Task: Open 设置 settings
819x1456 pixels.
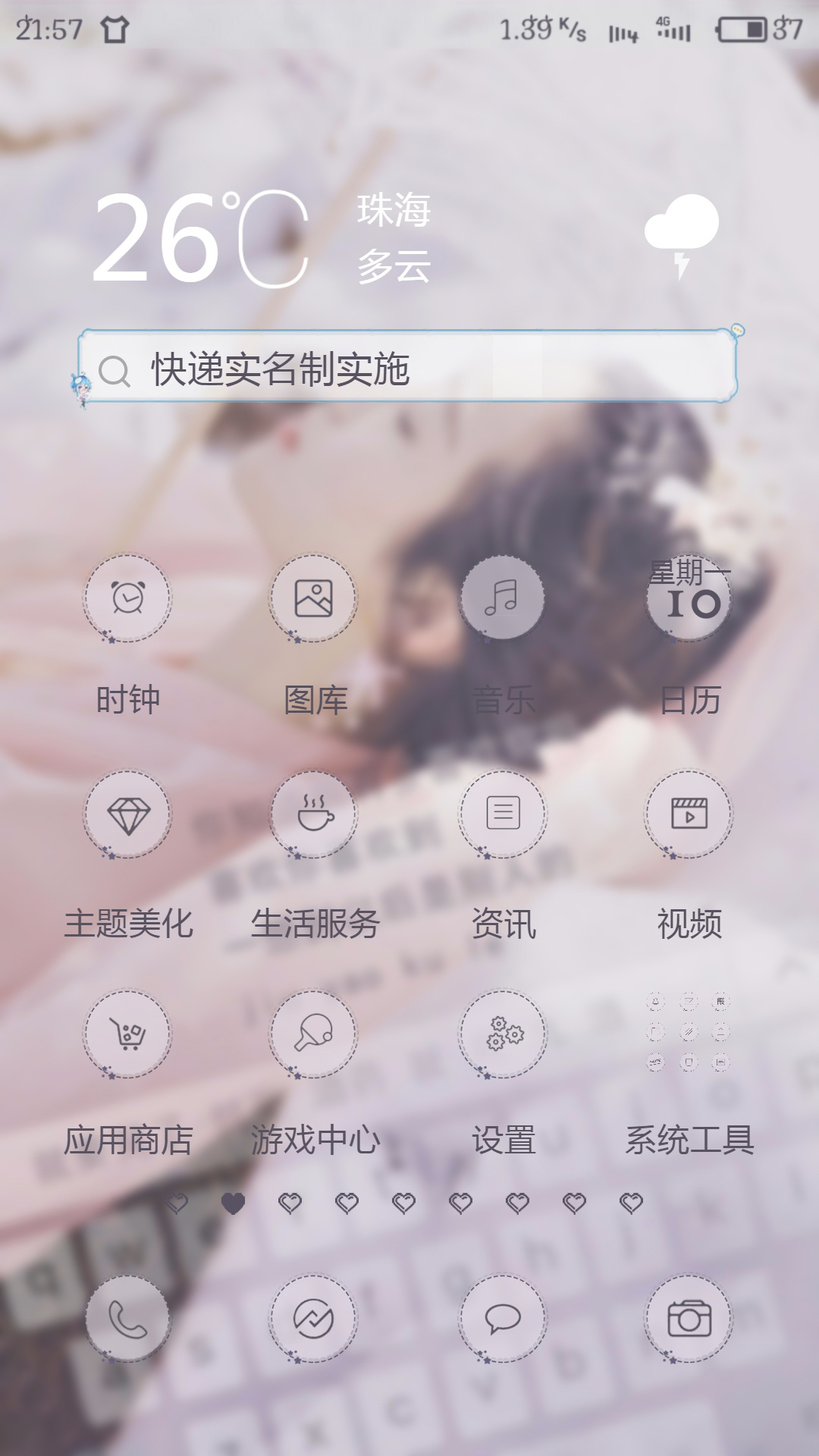Action: tap(502, 1034)
